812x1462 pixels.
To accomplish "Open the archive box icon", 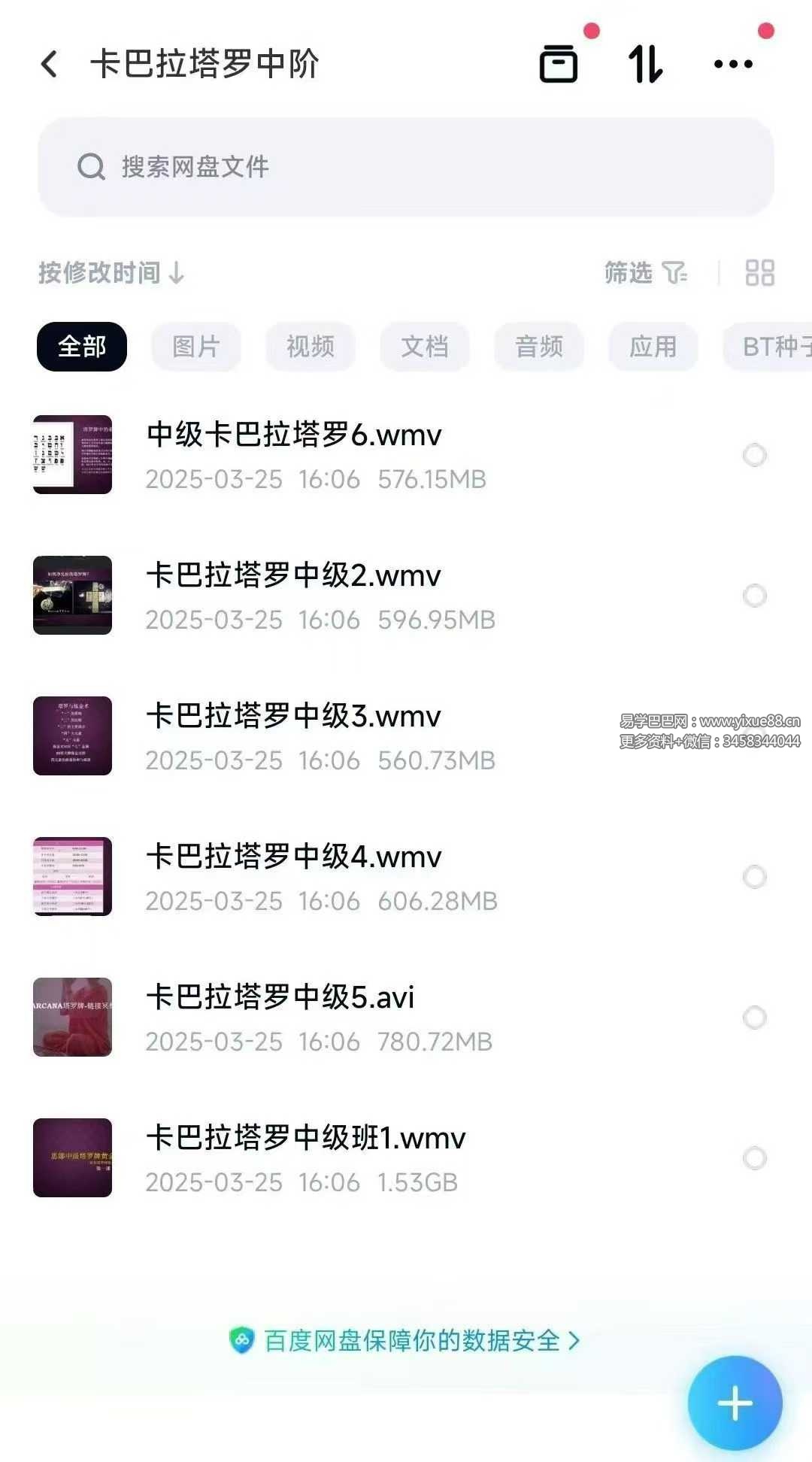I will coord(559,65).
